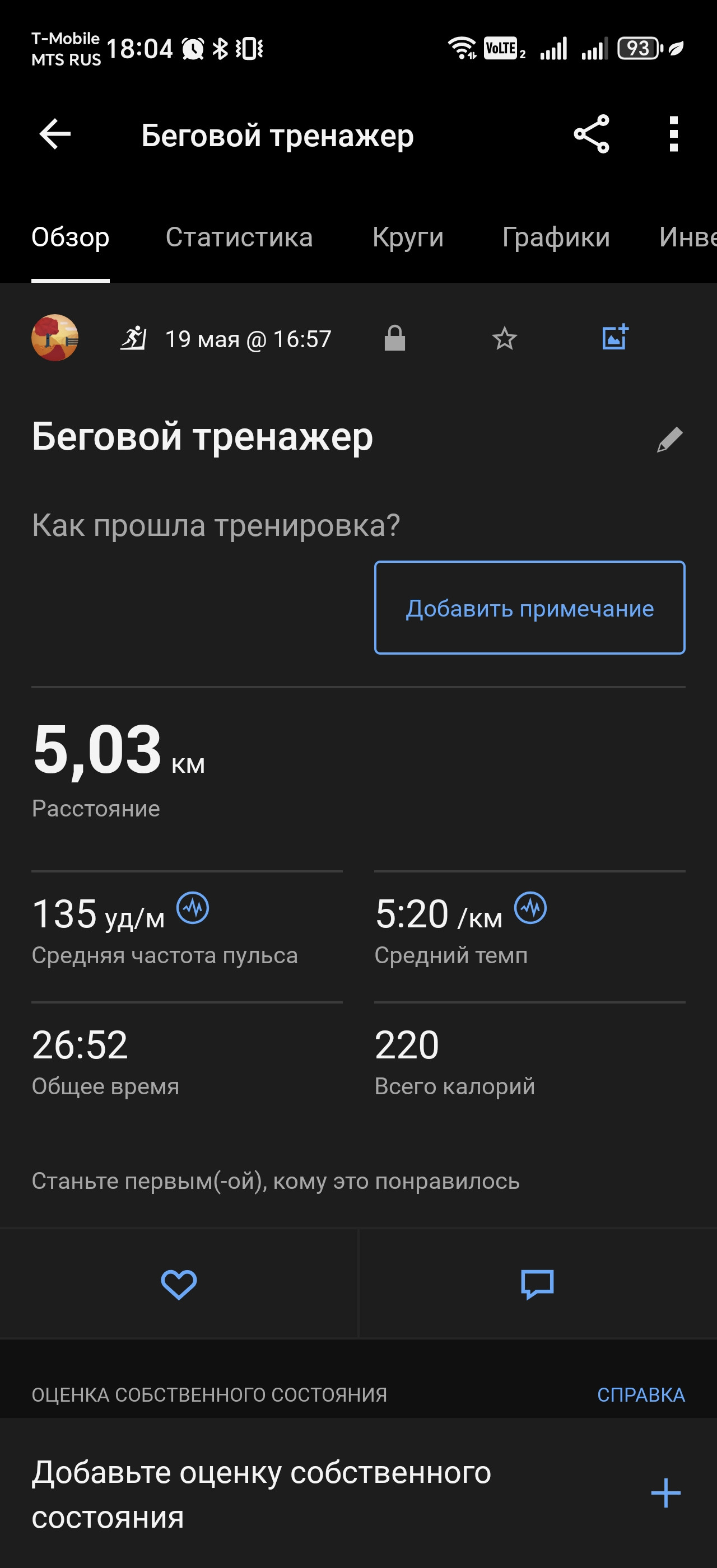
Task: Mark activity as favorite with star
Action: coord(504,338)
